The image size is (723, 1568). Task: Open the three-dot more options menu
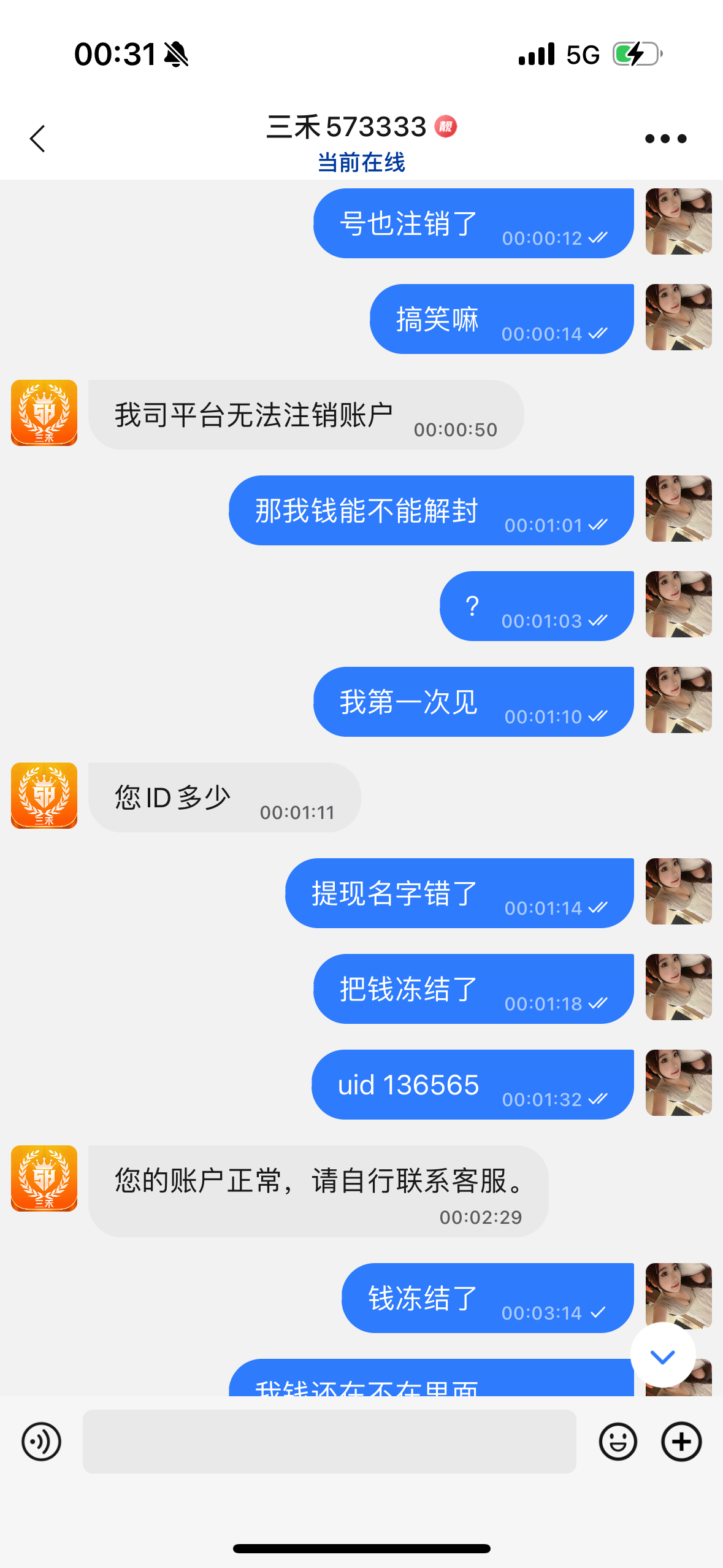point(665,139)
